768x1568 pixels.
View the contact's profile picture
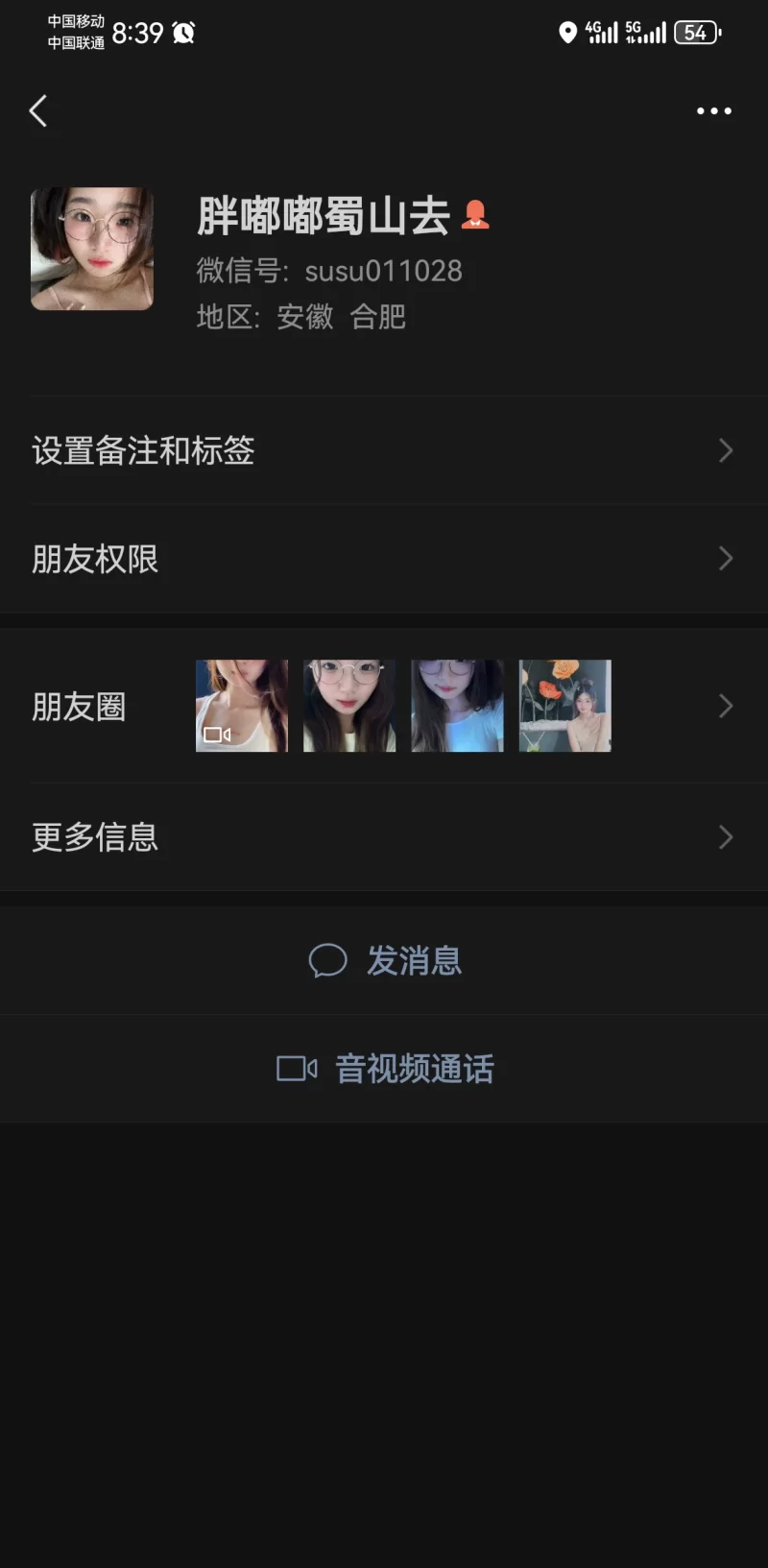point(92,249)
